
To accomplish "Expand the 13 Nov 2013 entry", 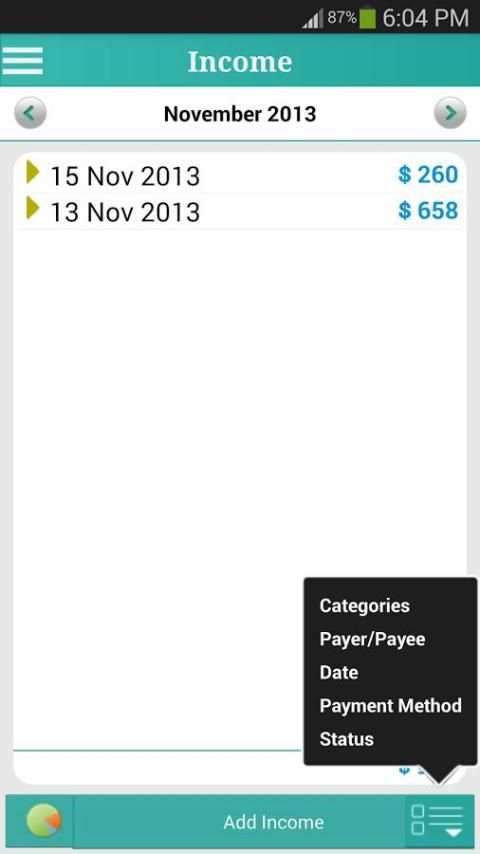I will coord(240,211).
